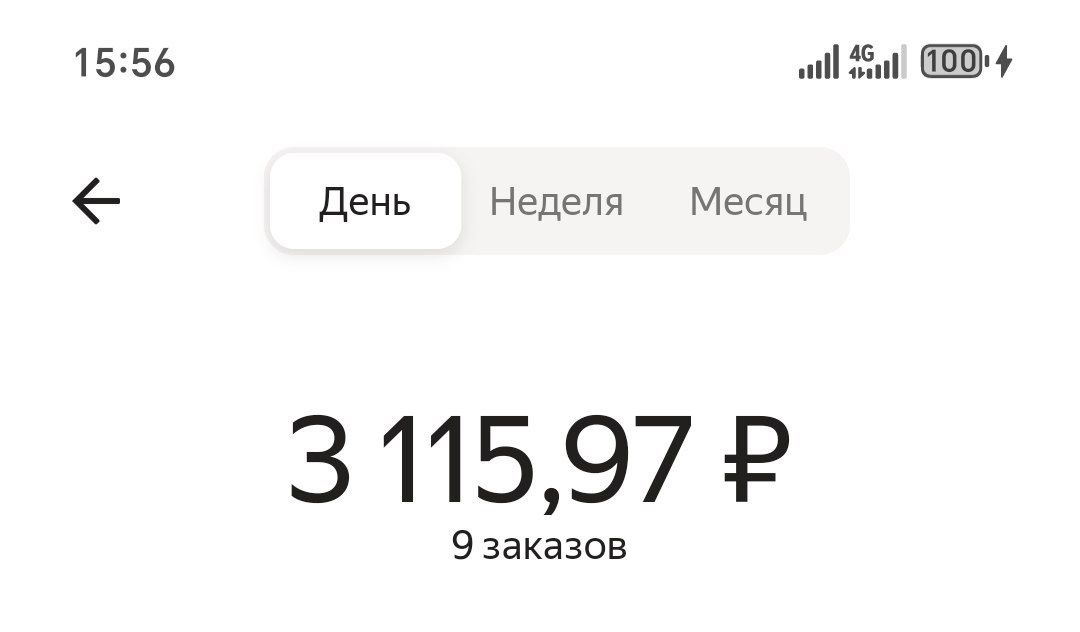The image size is (1080, 632).
Task: Select the День period tab
Action: (365, 202)
